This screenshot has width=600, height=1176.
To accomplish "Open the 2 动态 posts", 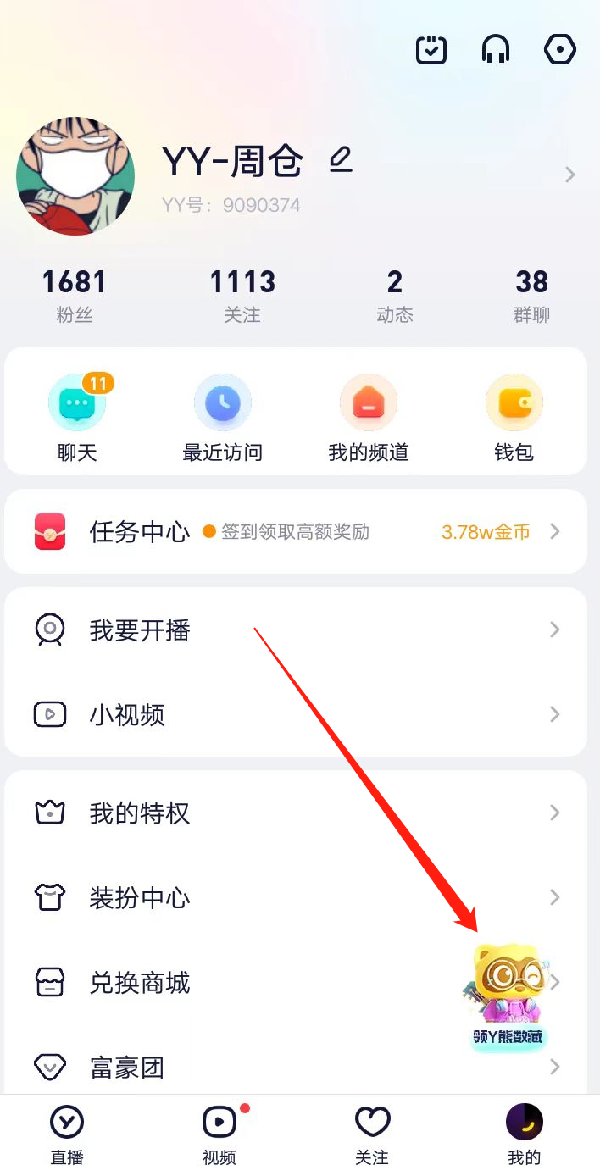I will tap(395, 295).
